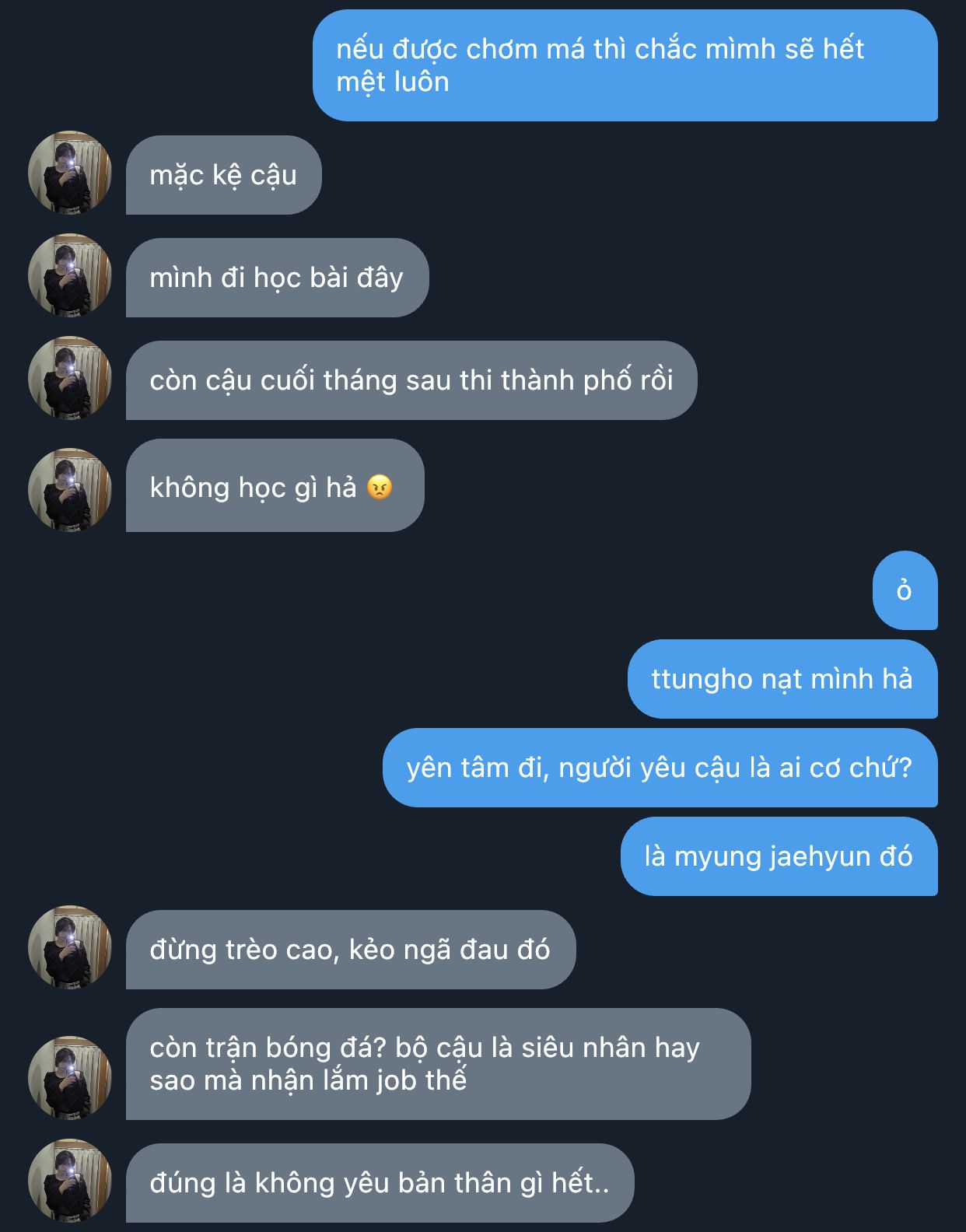This screenshot has width=966, height=1232.
Task: Open sender's avatar beside "mặc kệ cậu"
Action: pos(70,173)
